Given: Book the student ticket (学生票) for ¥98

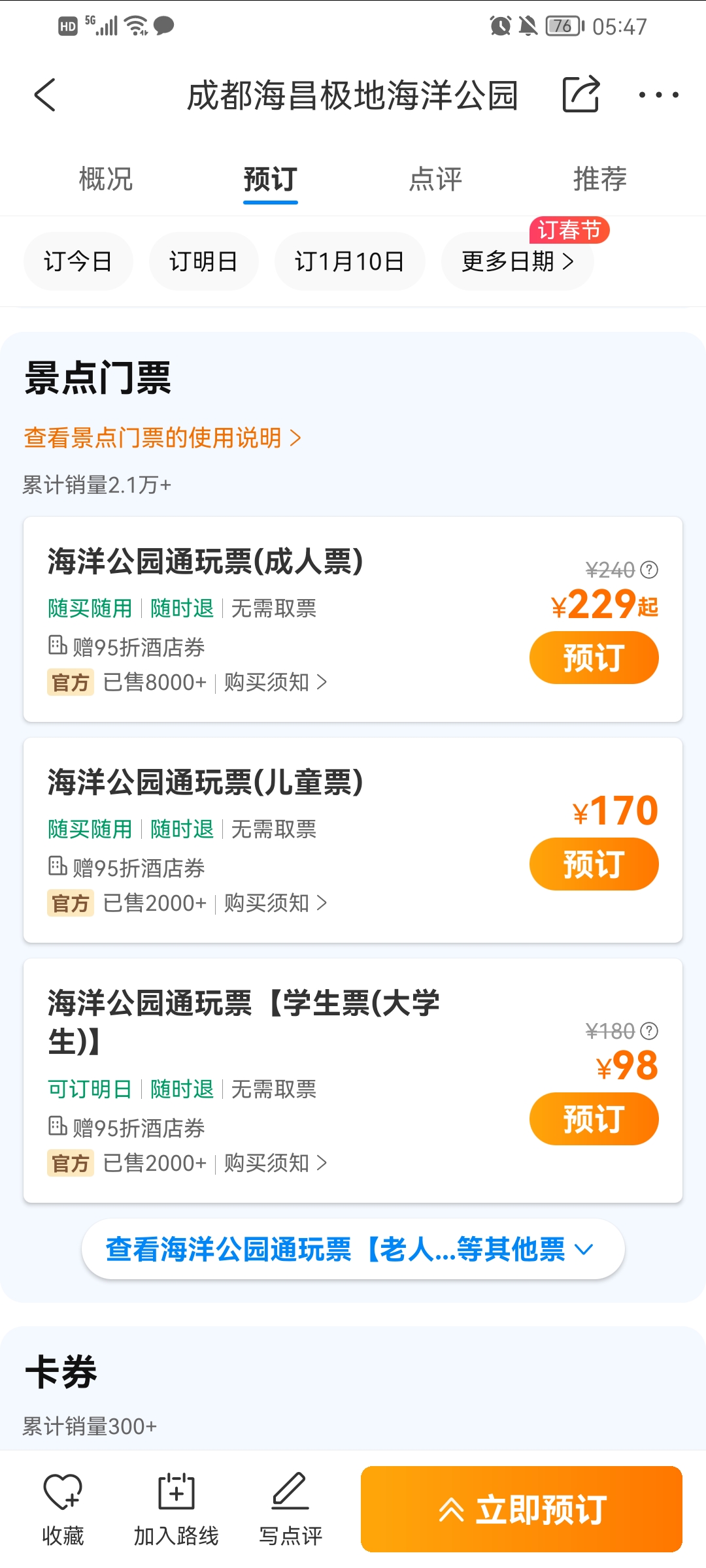Looking at the screenshot, I should tap(594, 1119).
